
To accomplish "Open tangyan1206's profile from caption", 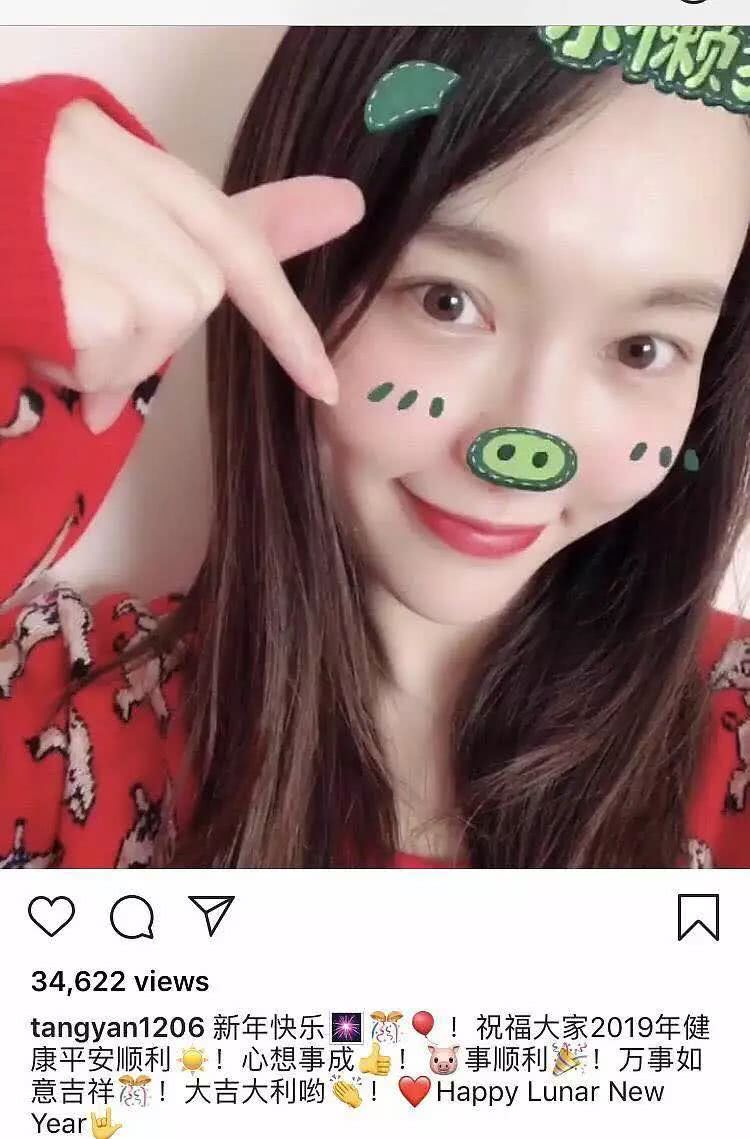I will (117, 1027).
